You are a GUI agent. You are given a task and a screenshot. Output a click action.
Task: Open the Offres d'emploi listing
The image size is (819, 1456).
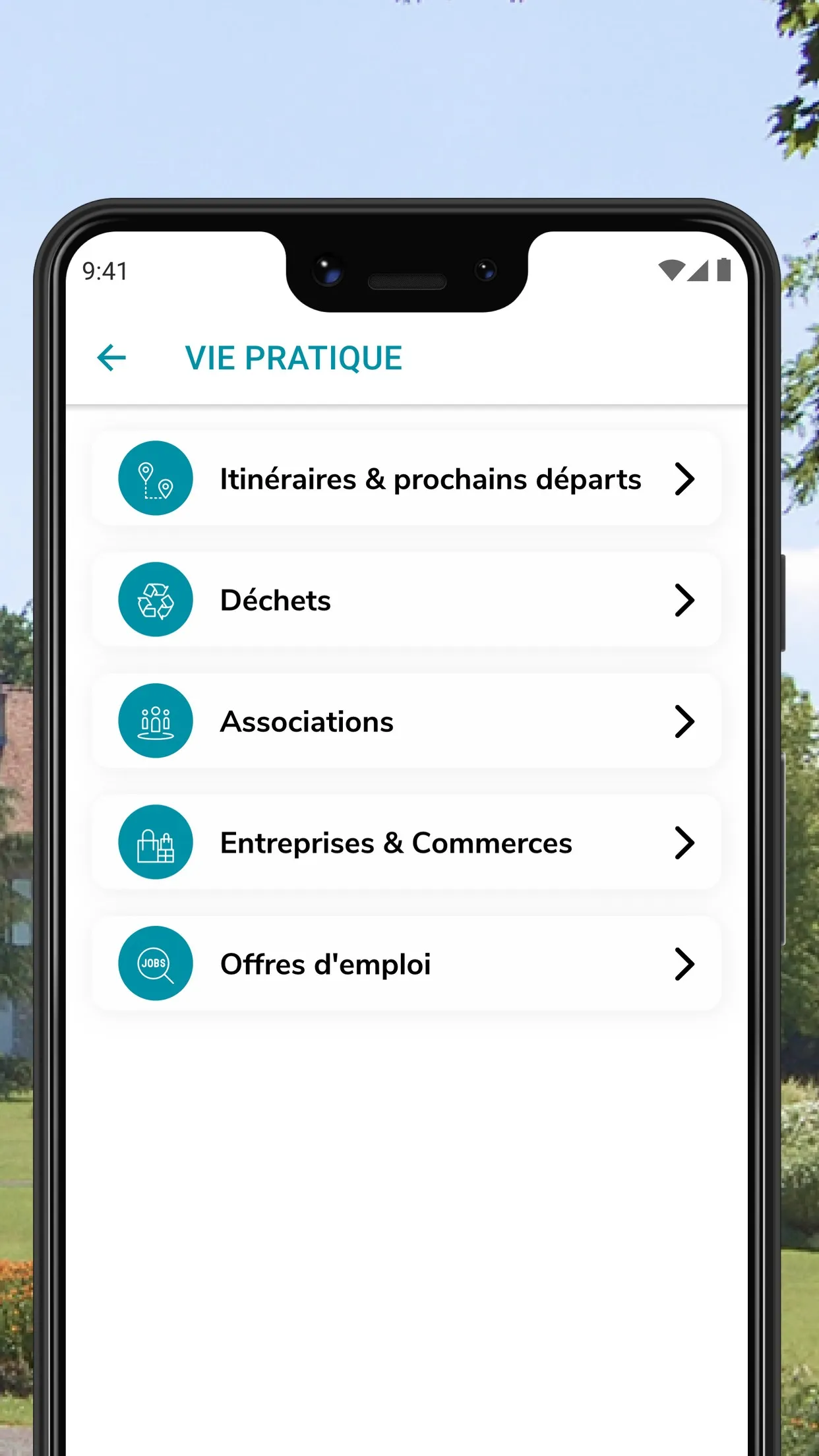[407, 963]
